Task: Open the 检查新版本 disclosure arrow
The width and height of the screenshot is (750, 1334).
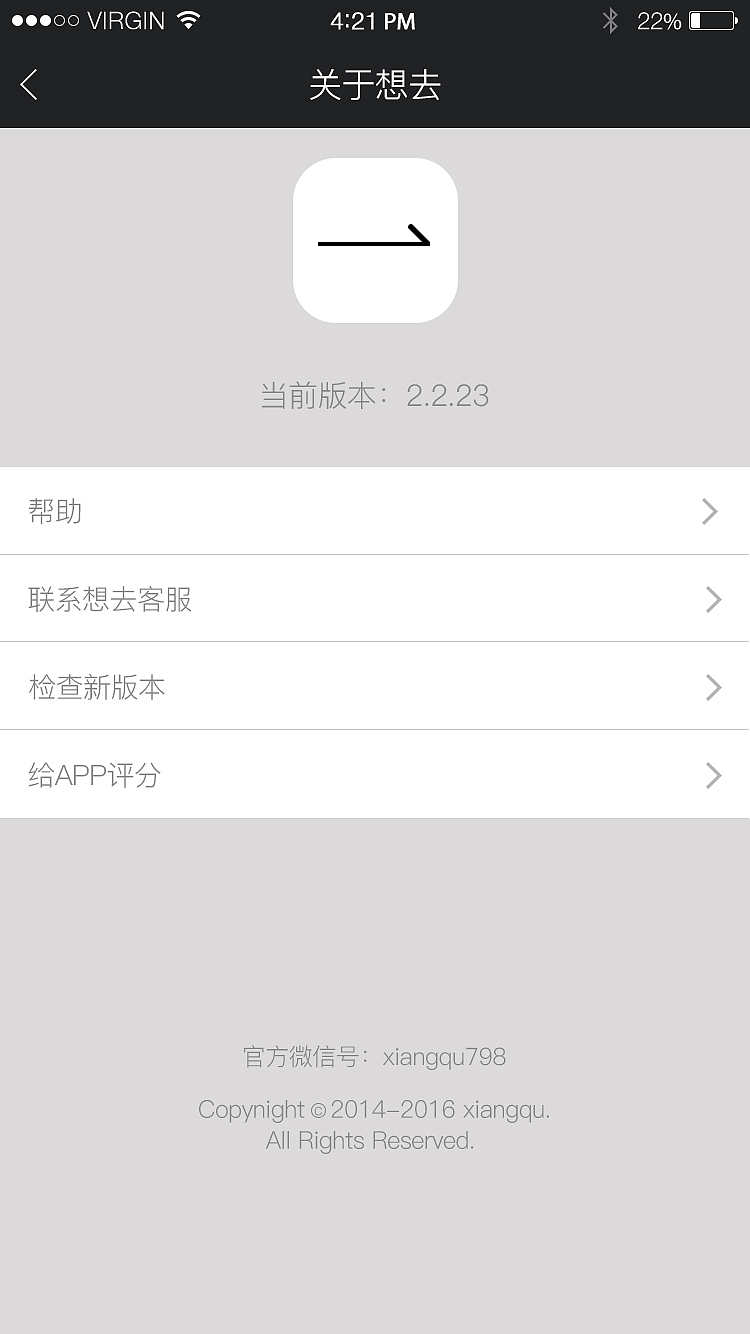Action: (x=712, y=687)
